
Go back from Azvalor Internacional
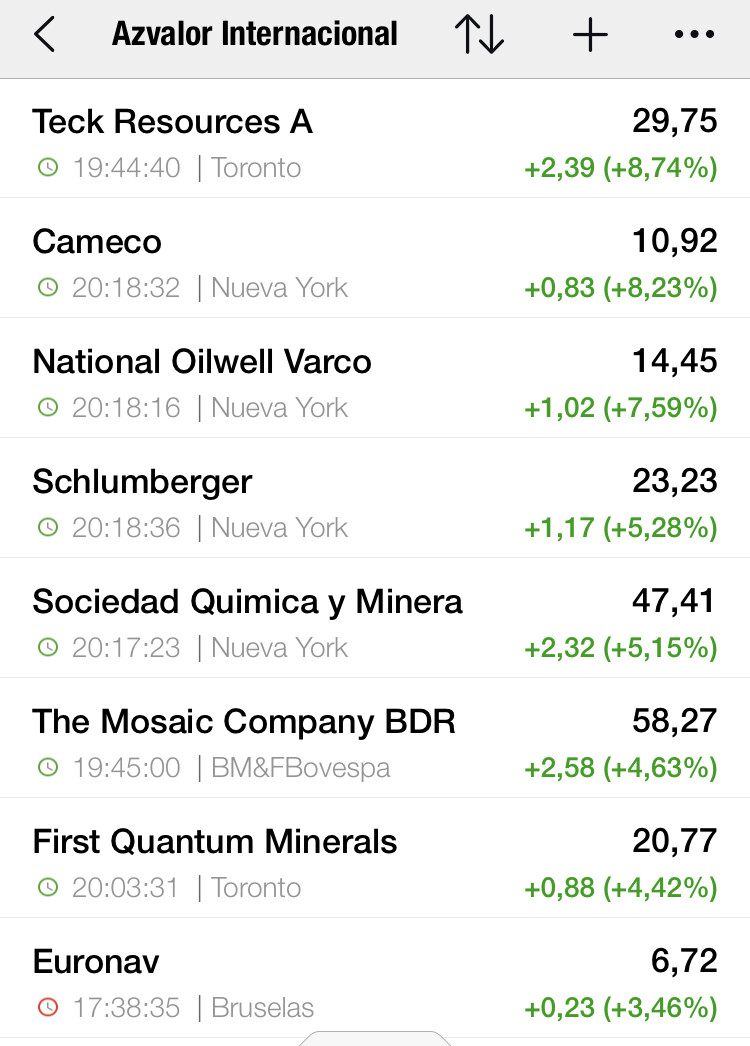coord(44,35)
